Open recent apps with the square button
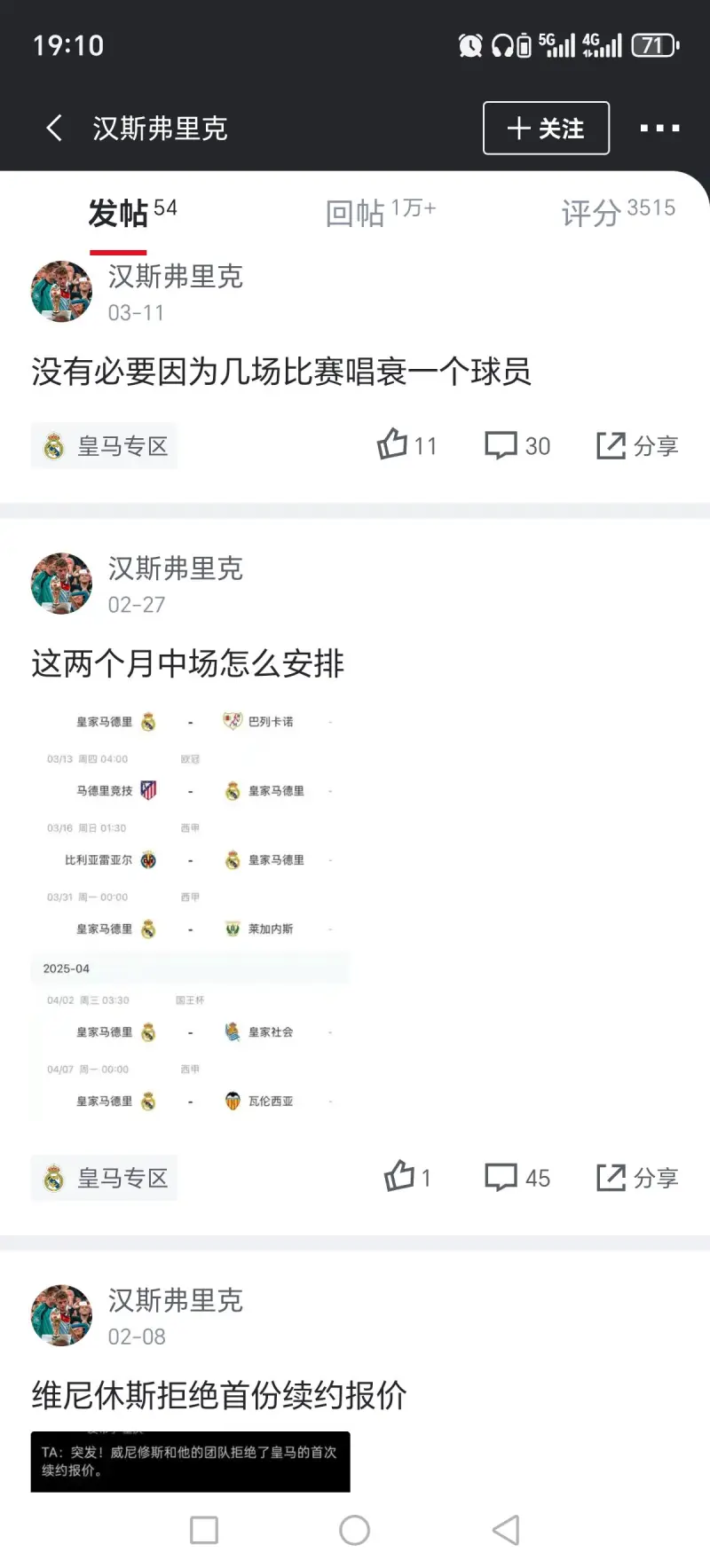710x1568 pixels. 204,1530
